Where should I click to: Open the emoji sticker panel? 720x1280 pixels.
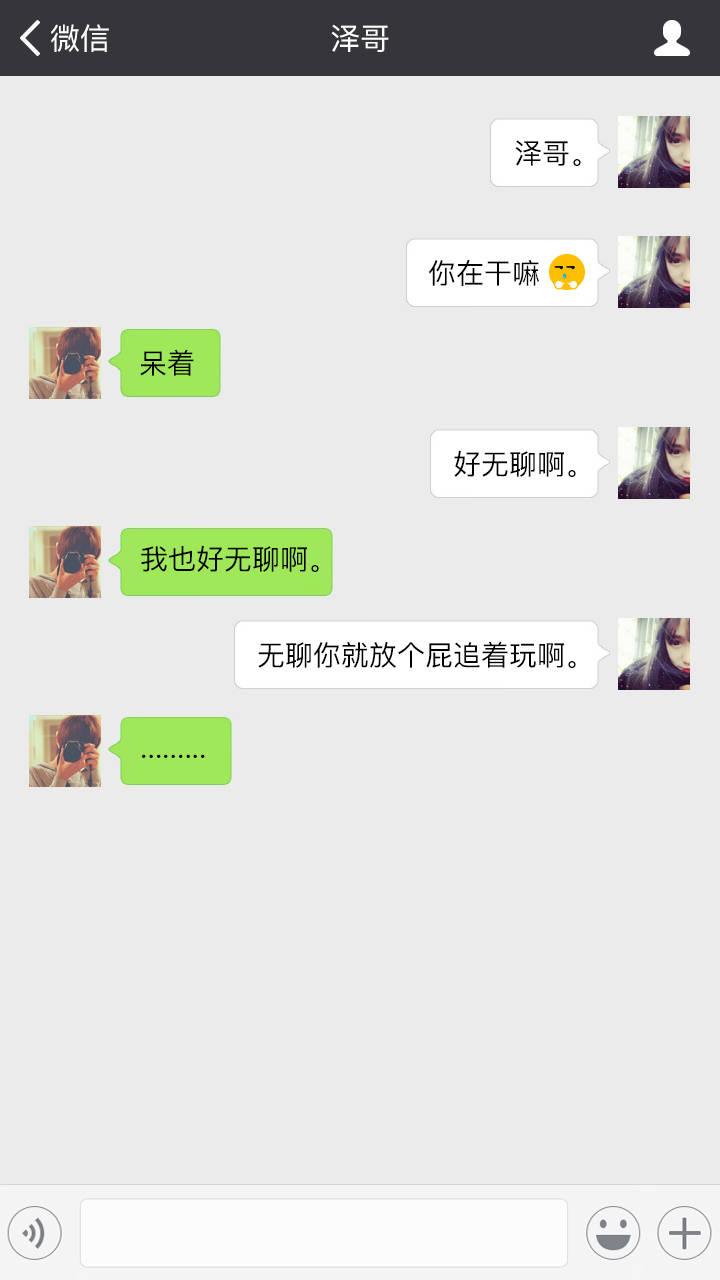click(613, 1233)
